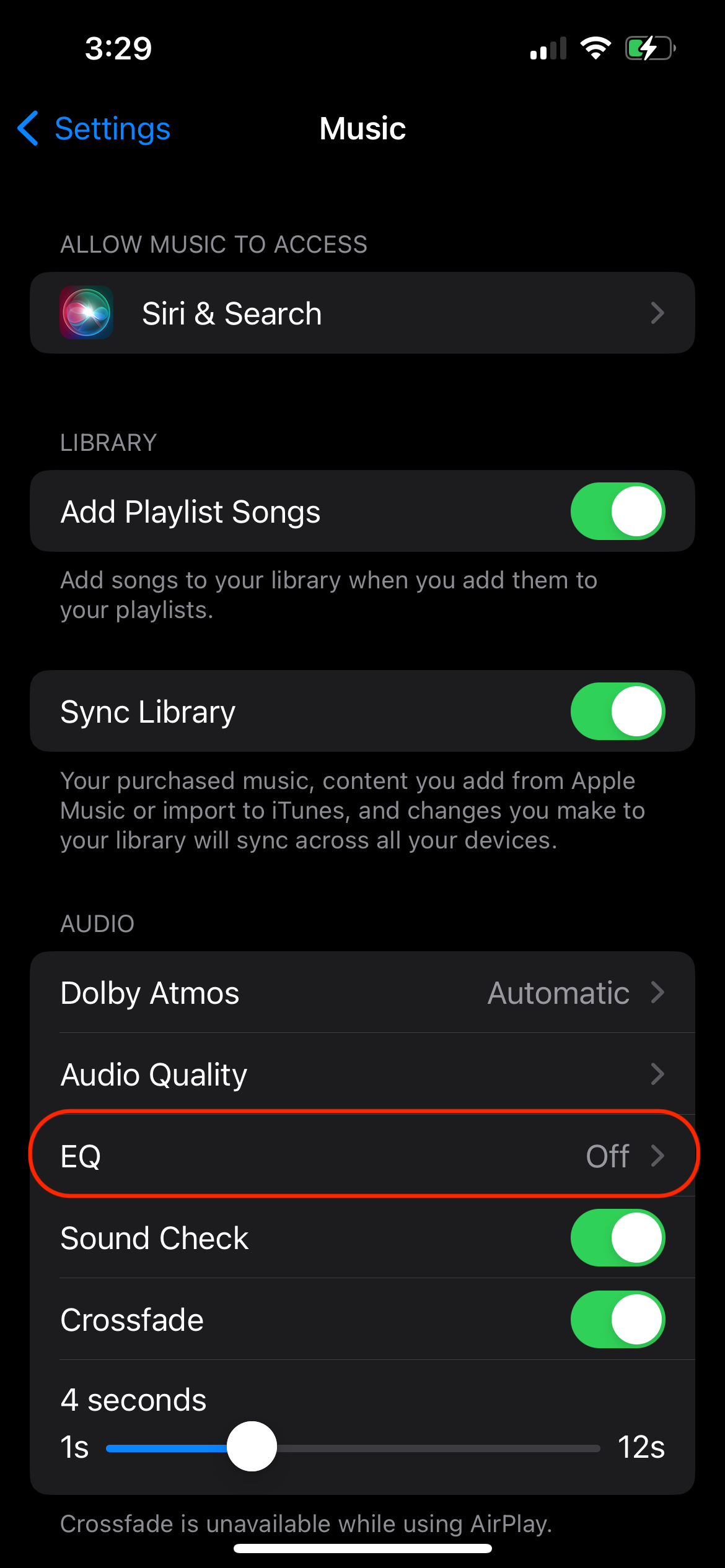Tap the crossfade duration slider
The image size is (725, 1568).
tap(353, 1448)
